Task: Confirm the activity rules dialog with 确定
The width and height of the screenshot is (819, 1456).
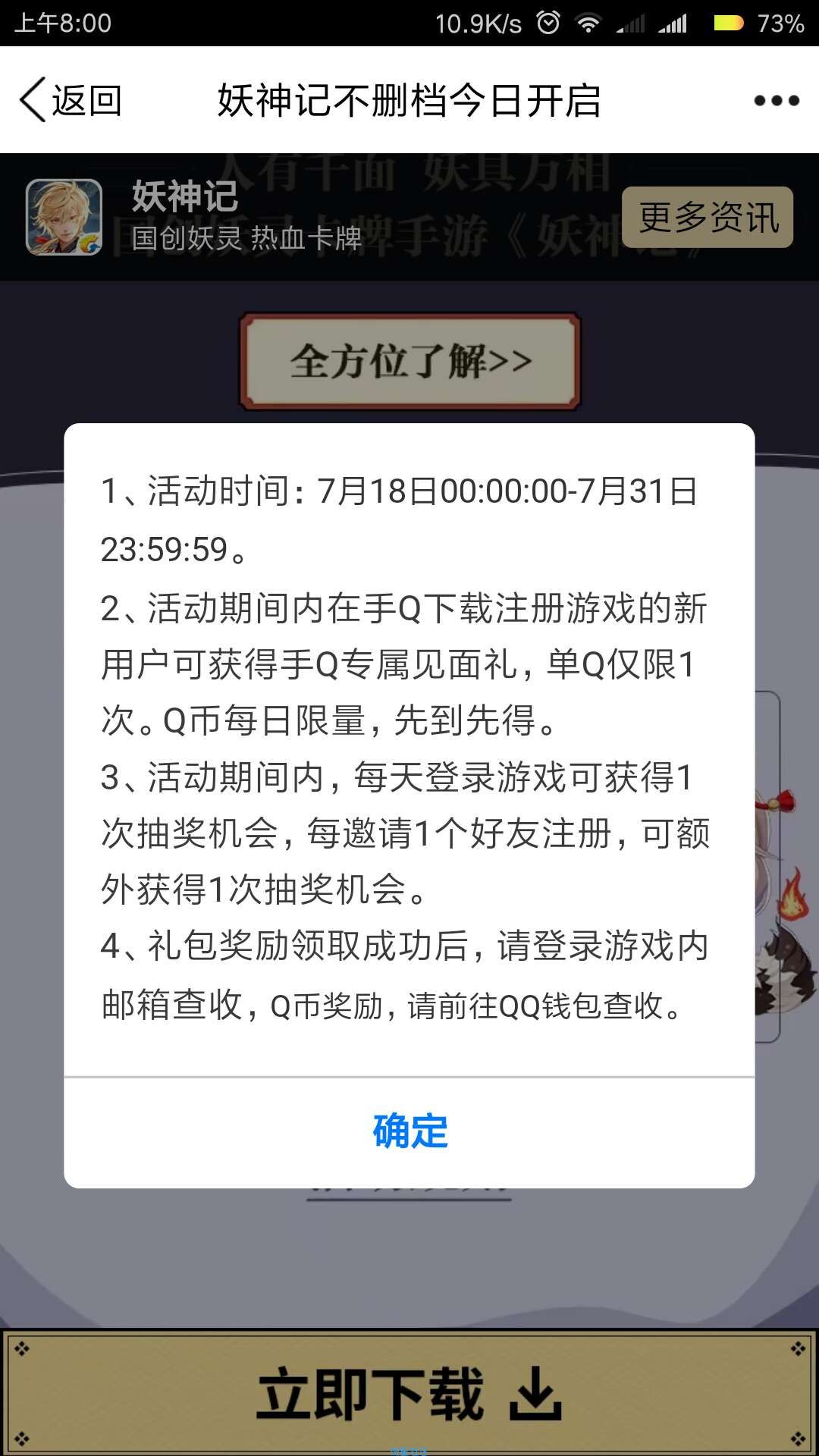Action: (x=409, y=1131)
